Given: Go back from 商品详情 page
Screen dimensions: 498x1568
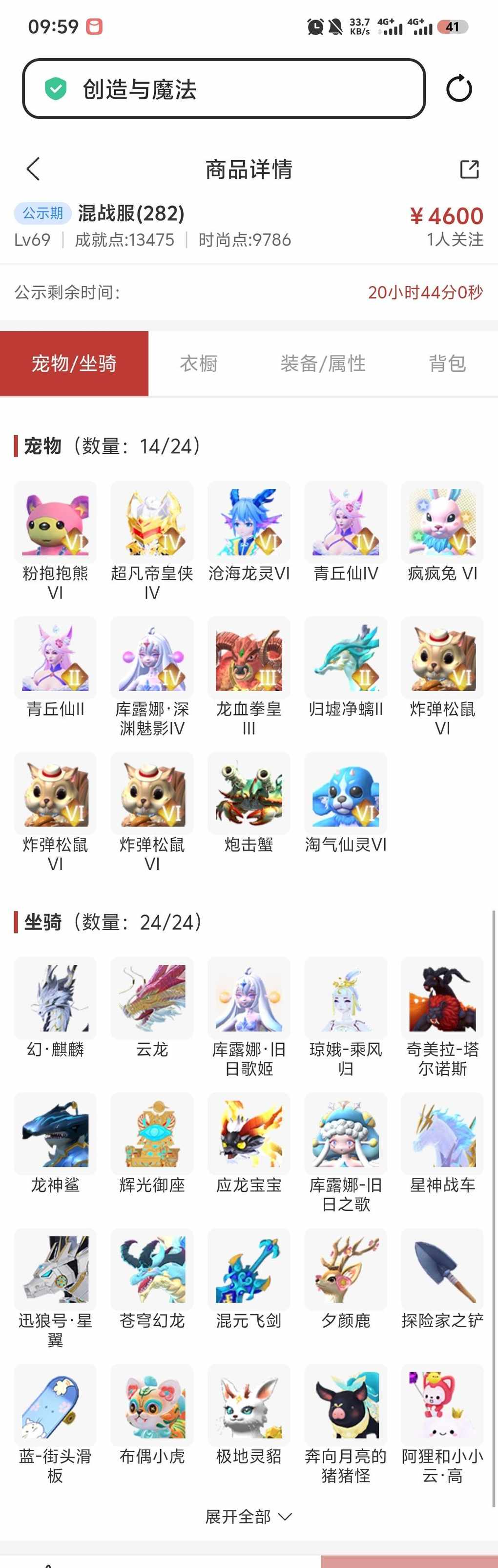Looking at the screenshot, I should coord(33,169).
